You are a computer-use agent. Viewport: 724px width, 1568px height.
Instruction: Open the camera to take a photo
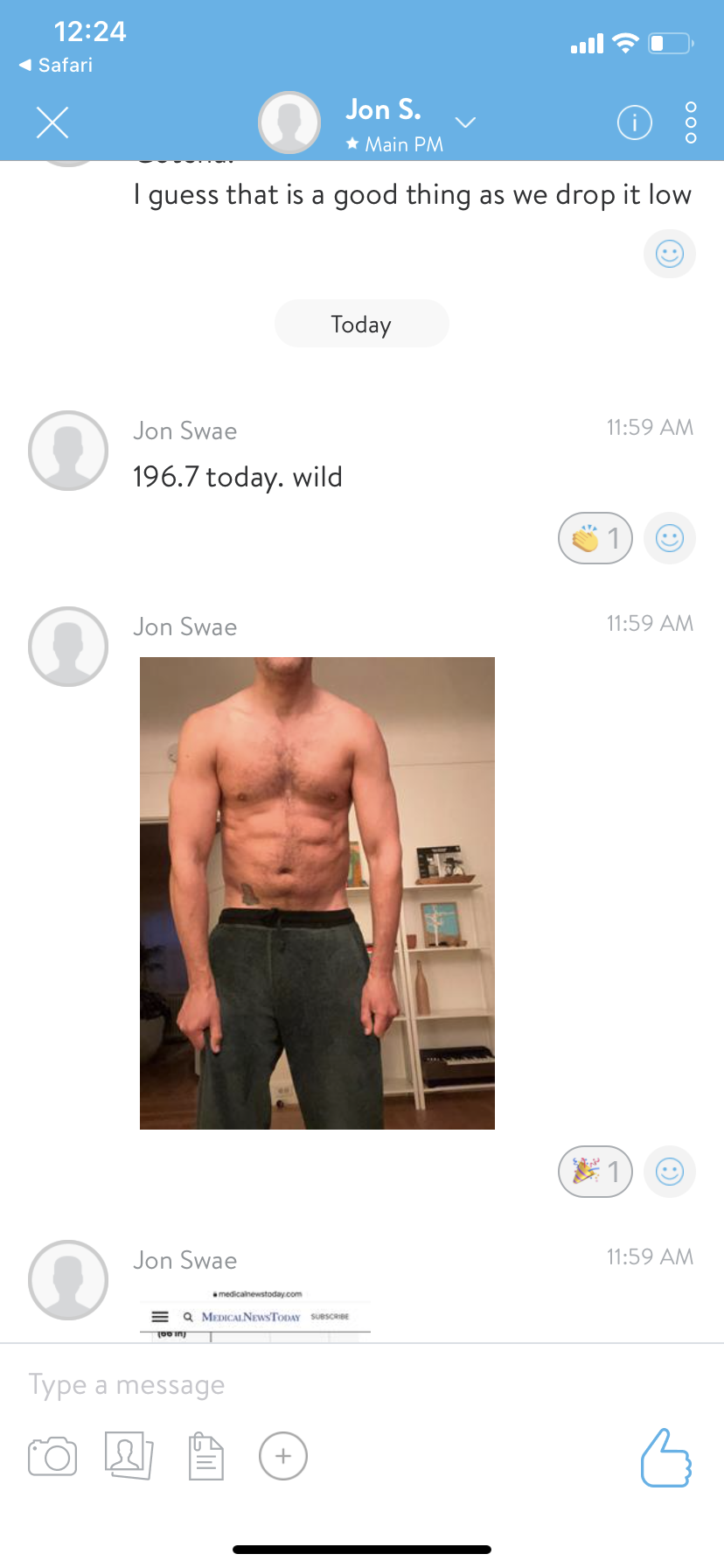pyautogui.click(x=52, y=1456)
